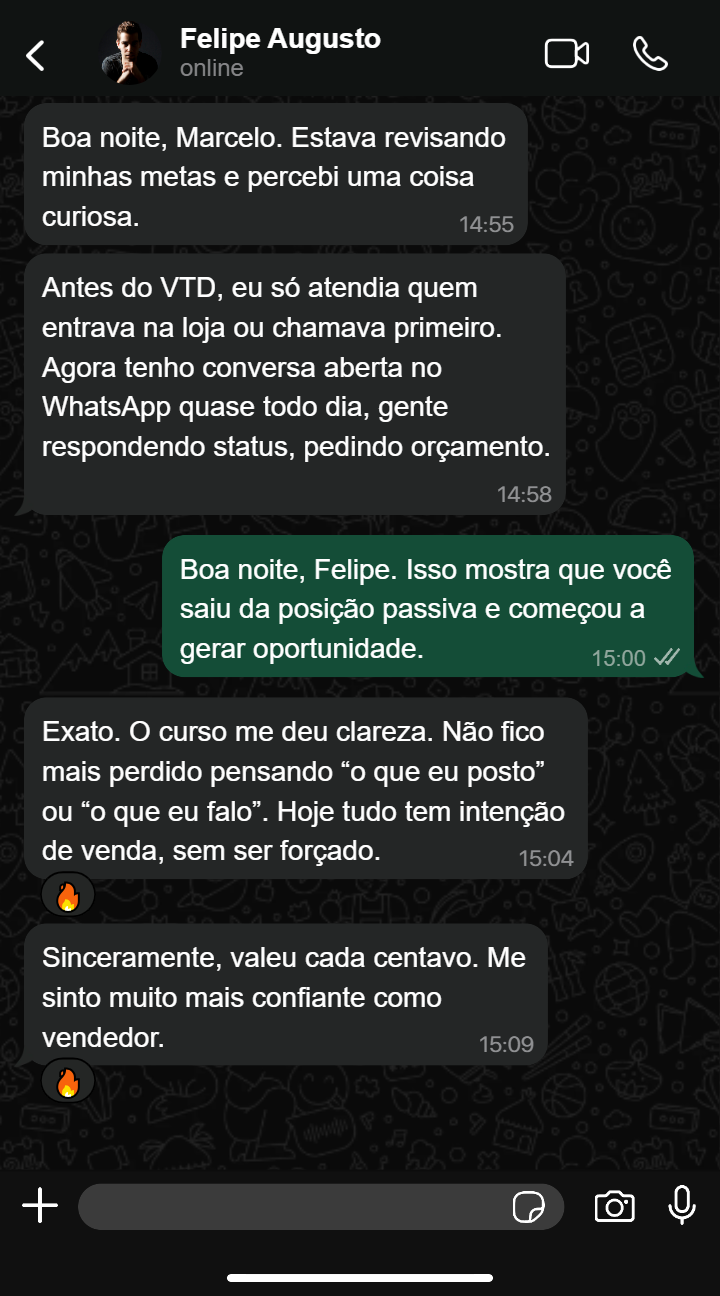The width and height of the screenshot is (720, 1296).
Task: Go back to the chats list
Action: click(36, 55)
